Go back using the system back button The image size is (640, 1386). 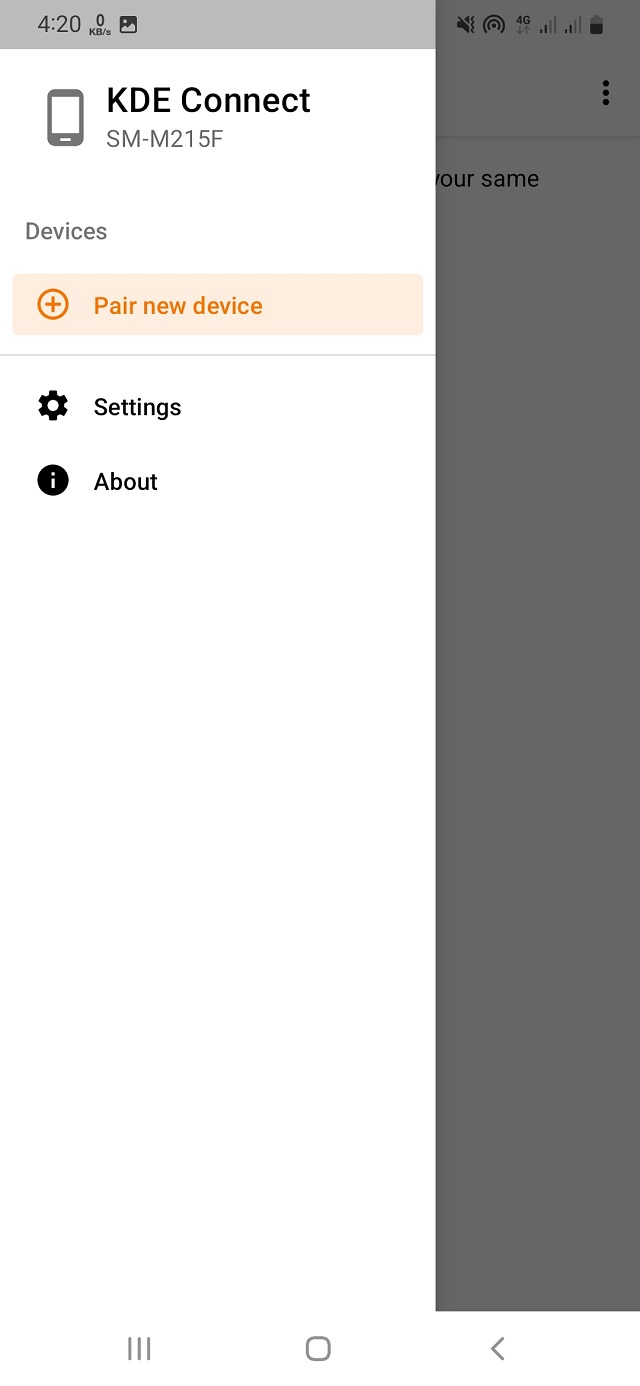(497, 1348)
